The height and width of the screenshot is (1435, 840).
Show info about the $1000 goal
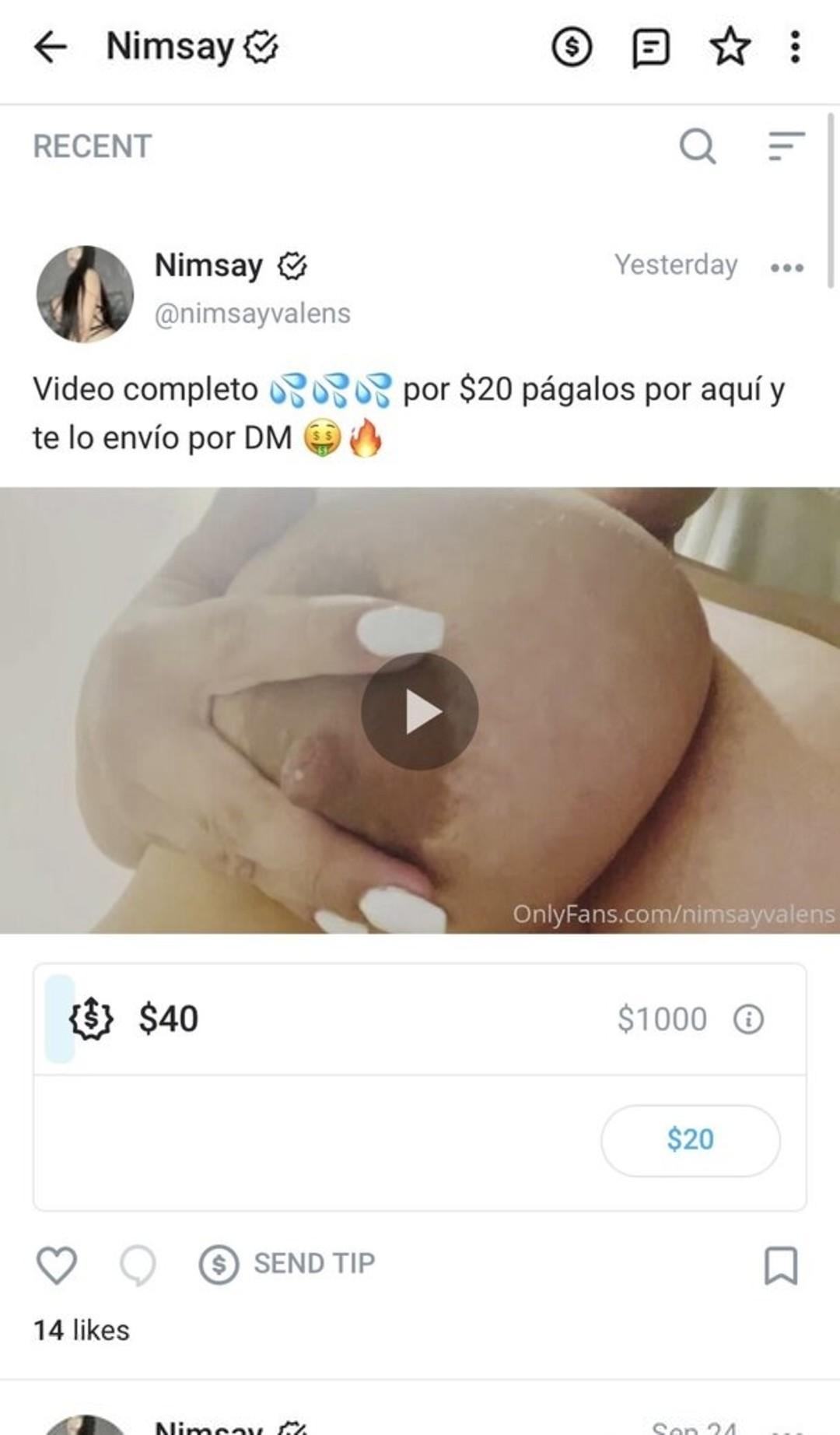click(748, 1019)
